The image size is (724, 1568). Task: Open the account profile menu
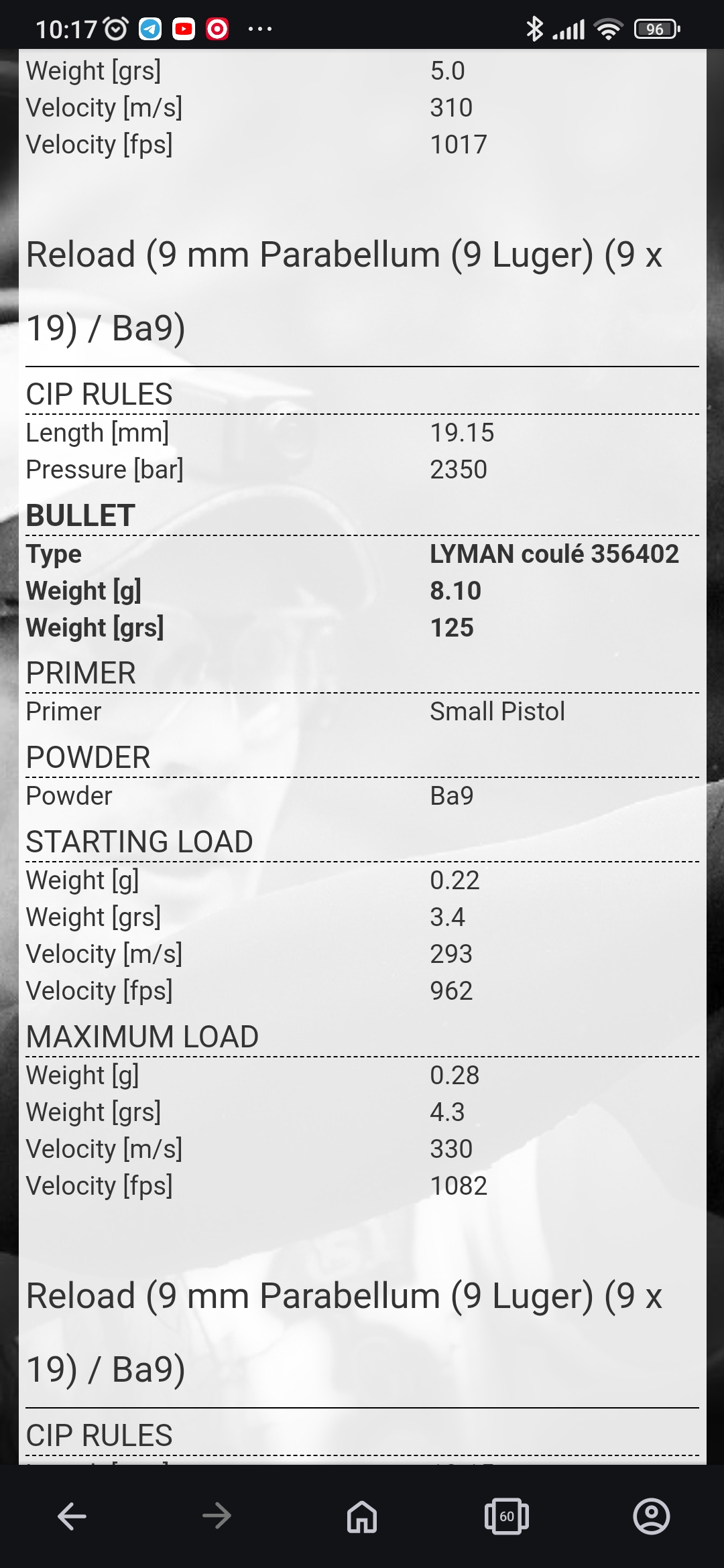[651, 1516]
